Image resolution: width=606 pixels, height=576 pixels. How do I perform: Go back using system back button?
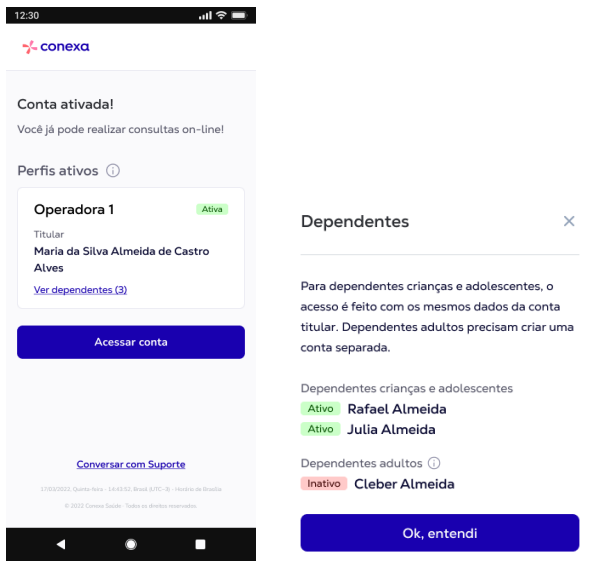pyautogui.click(x=61, y=544)
